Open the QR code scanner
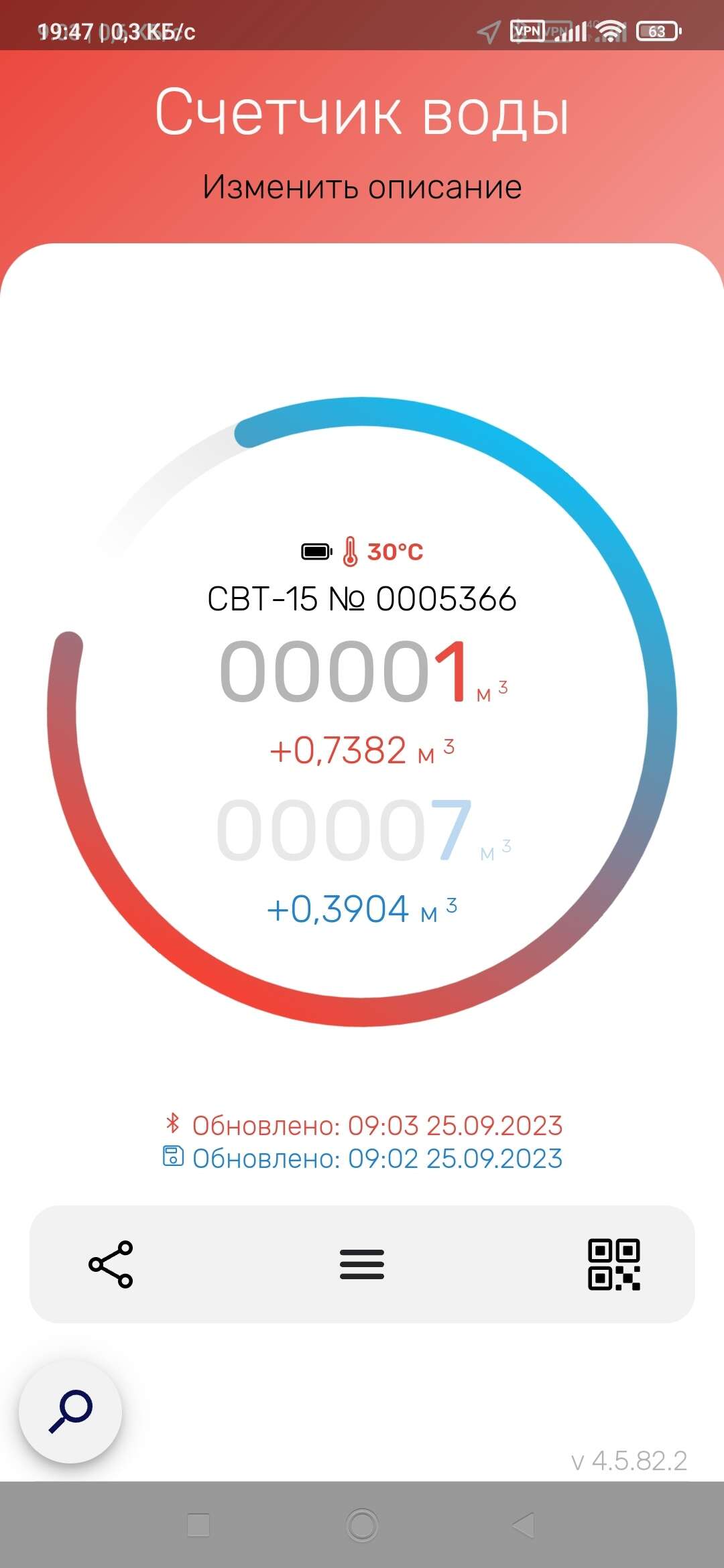 pos(614,1264)
